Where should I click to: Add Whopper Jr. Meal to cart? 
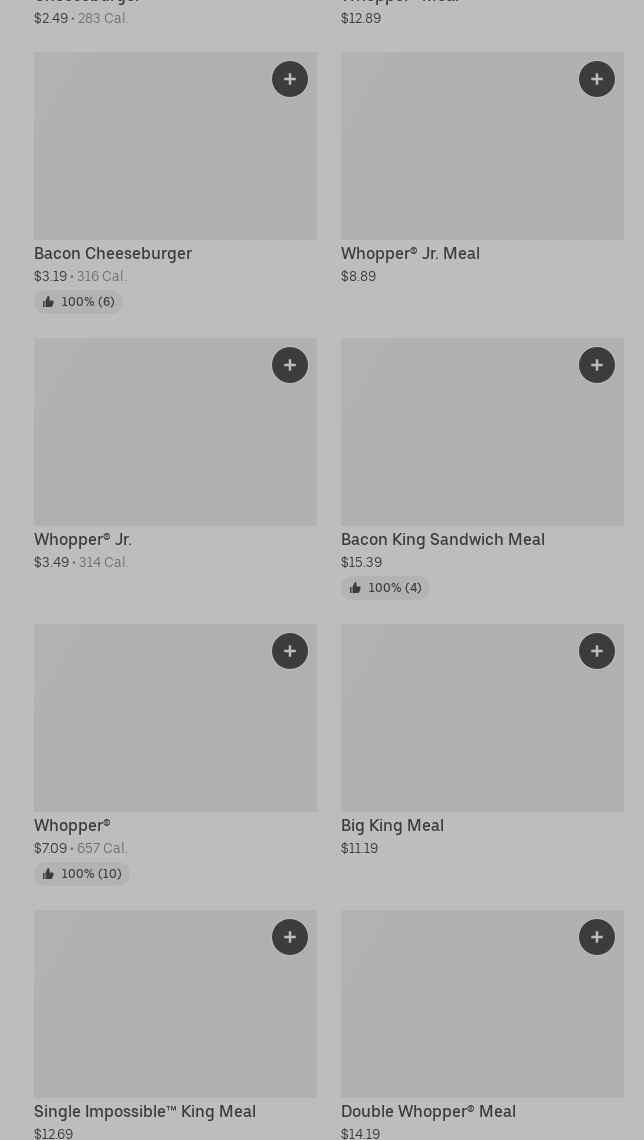pos(597,79)
